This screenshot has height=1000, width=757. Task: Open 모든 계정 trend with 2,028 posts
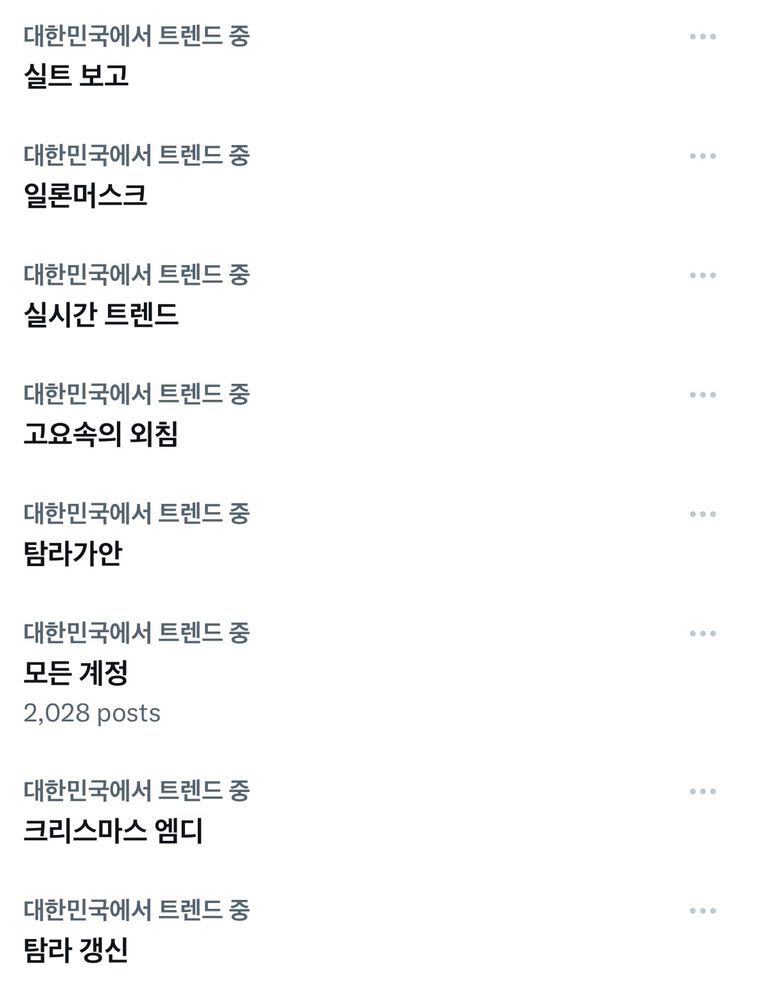(x=76, y=672)
